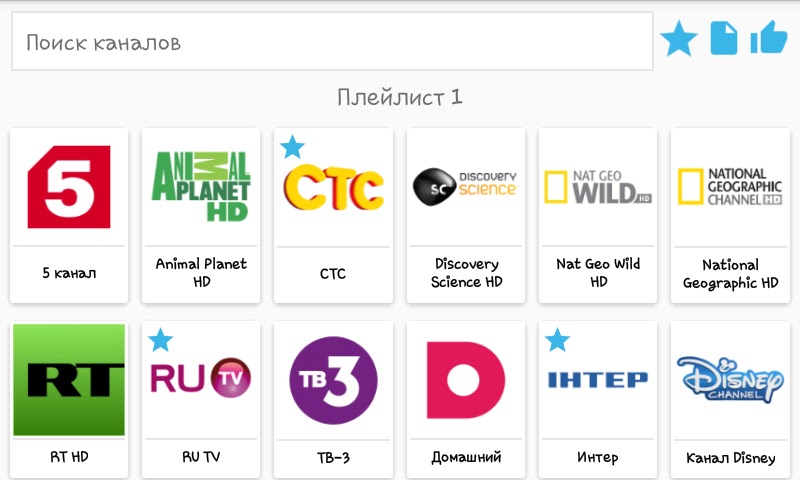
Task: Open the Интер channel tile
Action: [598, 398]
